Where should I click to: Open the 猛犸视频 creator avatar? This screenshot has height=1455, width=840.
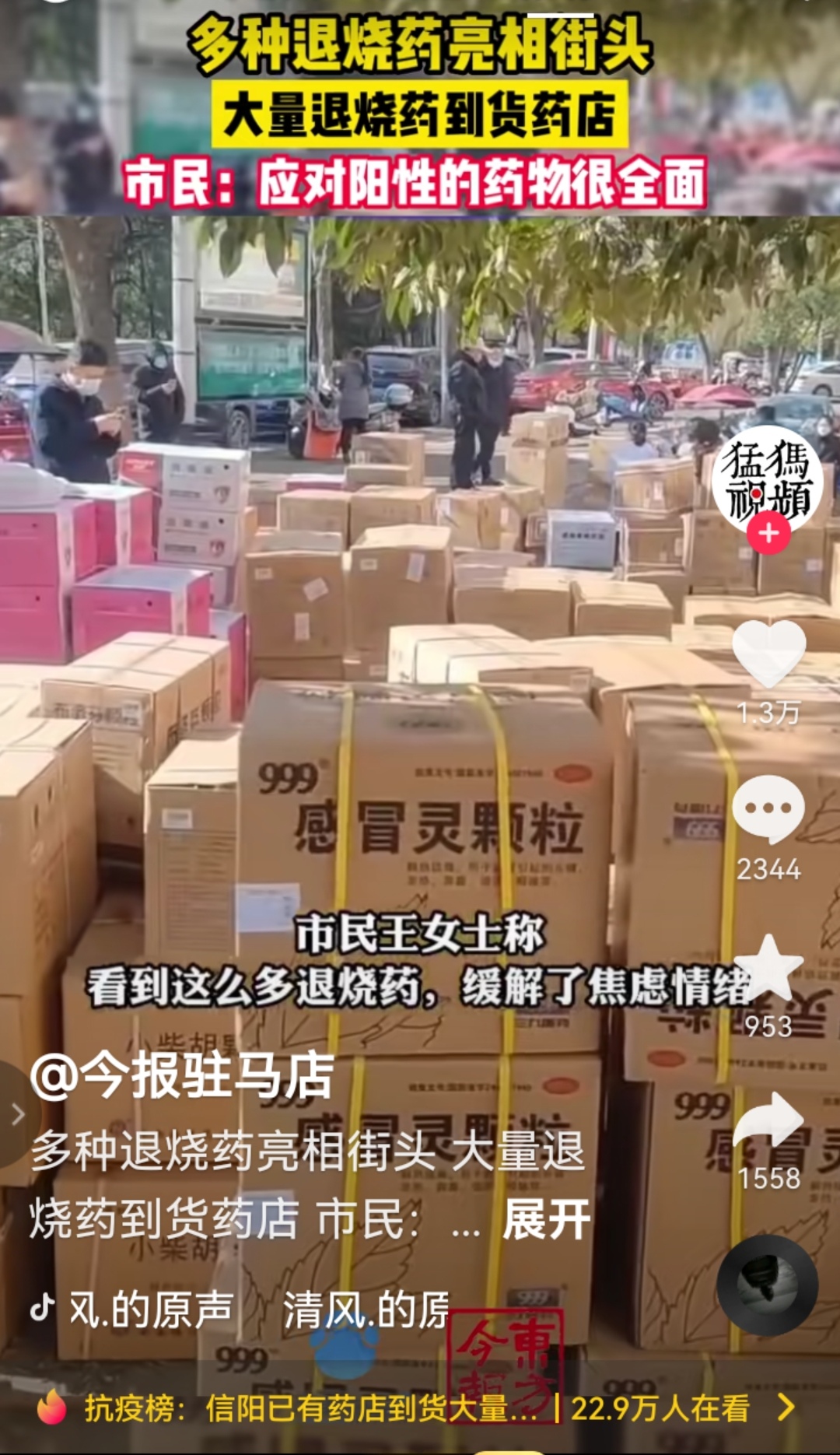click(x=767, y=479)
